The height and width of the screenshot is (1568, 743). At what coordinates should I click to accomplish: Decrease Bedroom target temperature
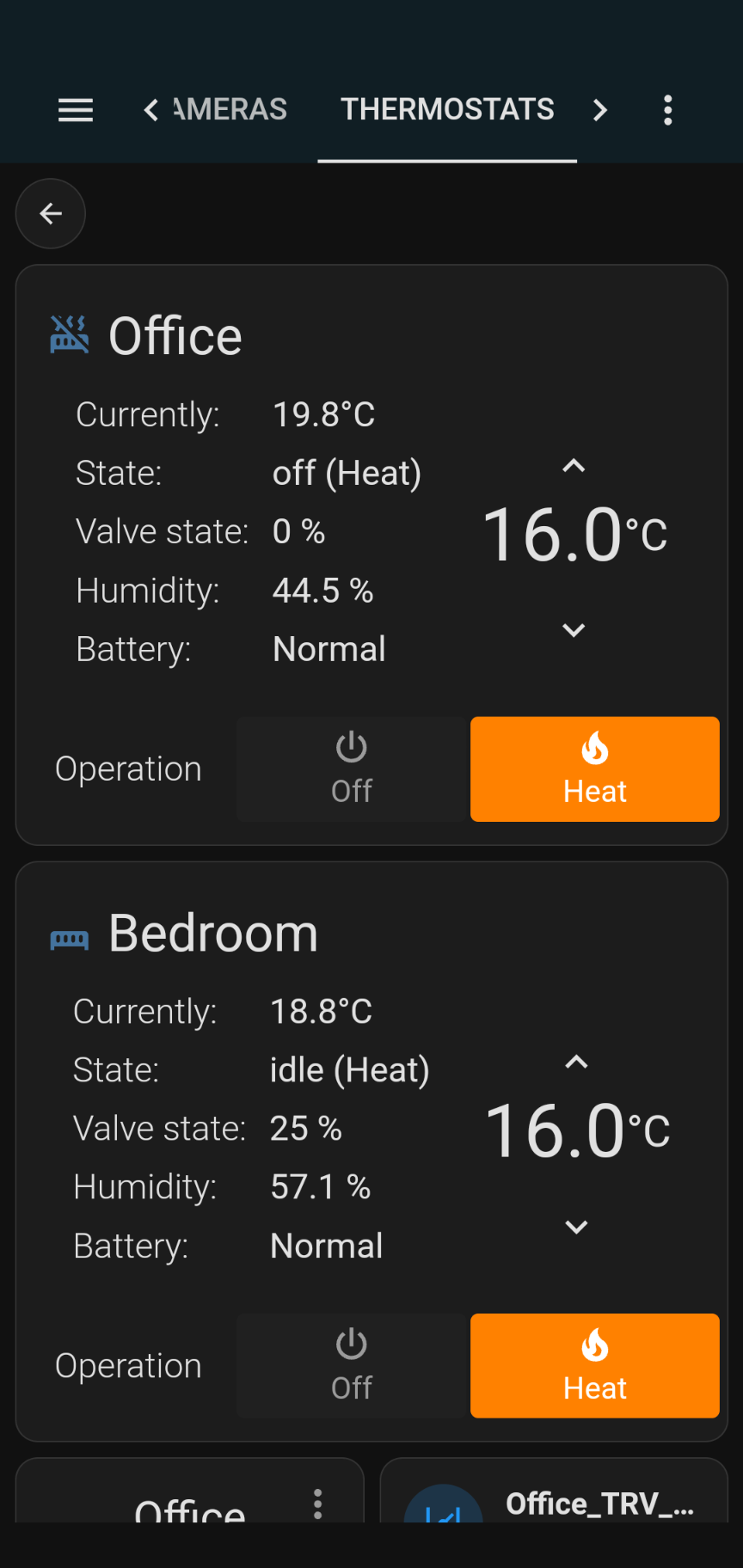pyautogui.click(x=576, y=1227)
